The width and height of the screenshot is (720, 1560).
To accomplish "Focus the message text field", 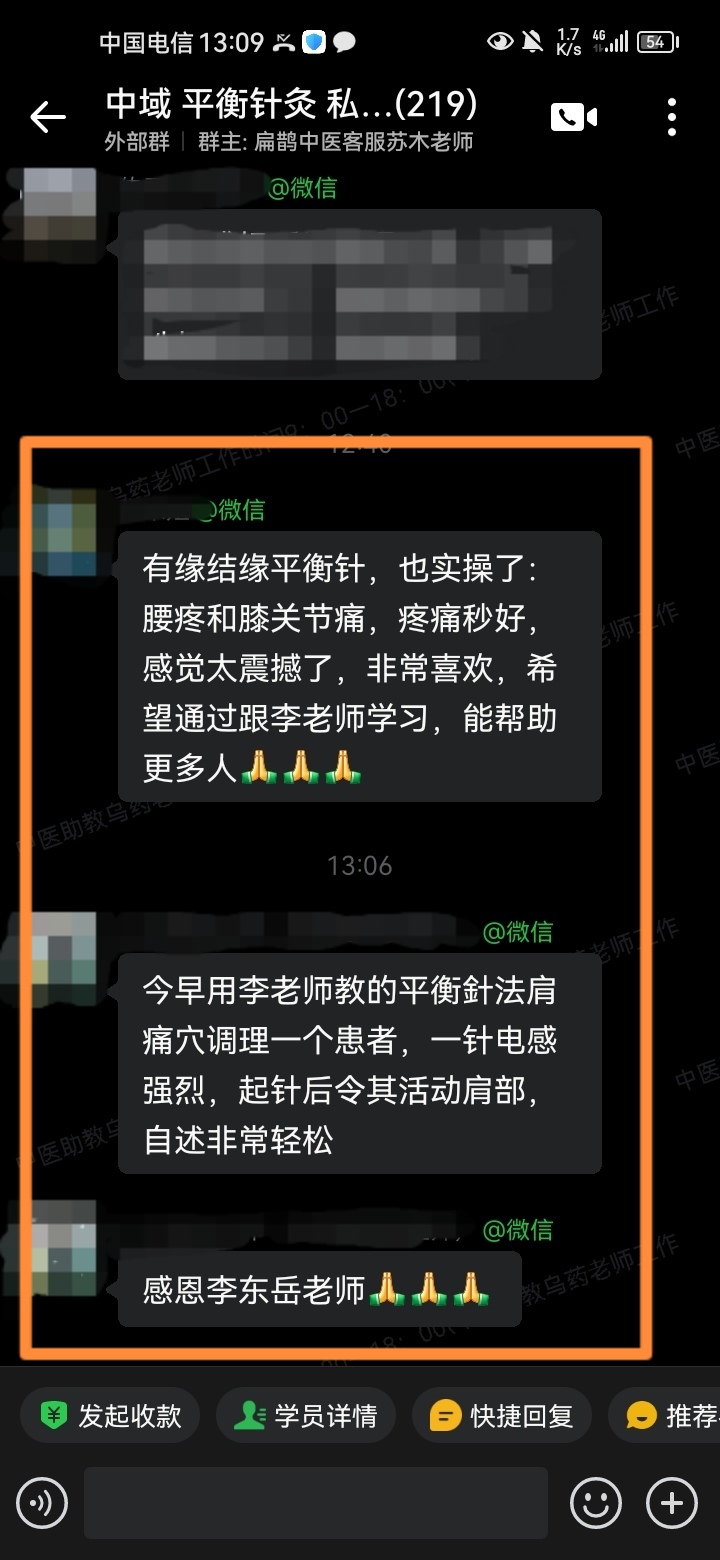I will click(x=315, y=1502).
